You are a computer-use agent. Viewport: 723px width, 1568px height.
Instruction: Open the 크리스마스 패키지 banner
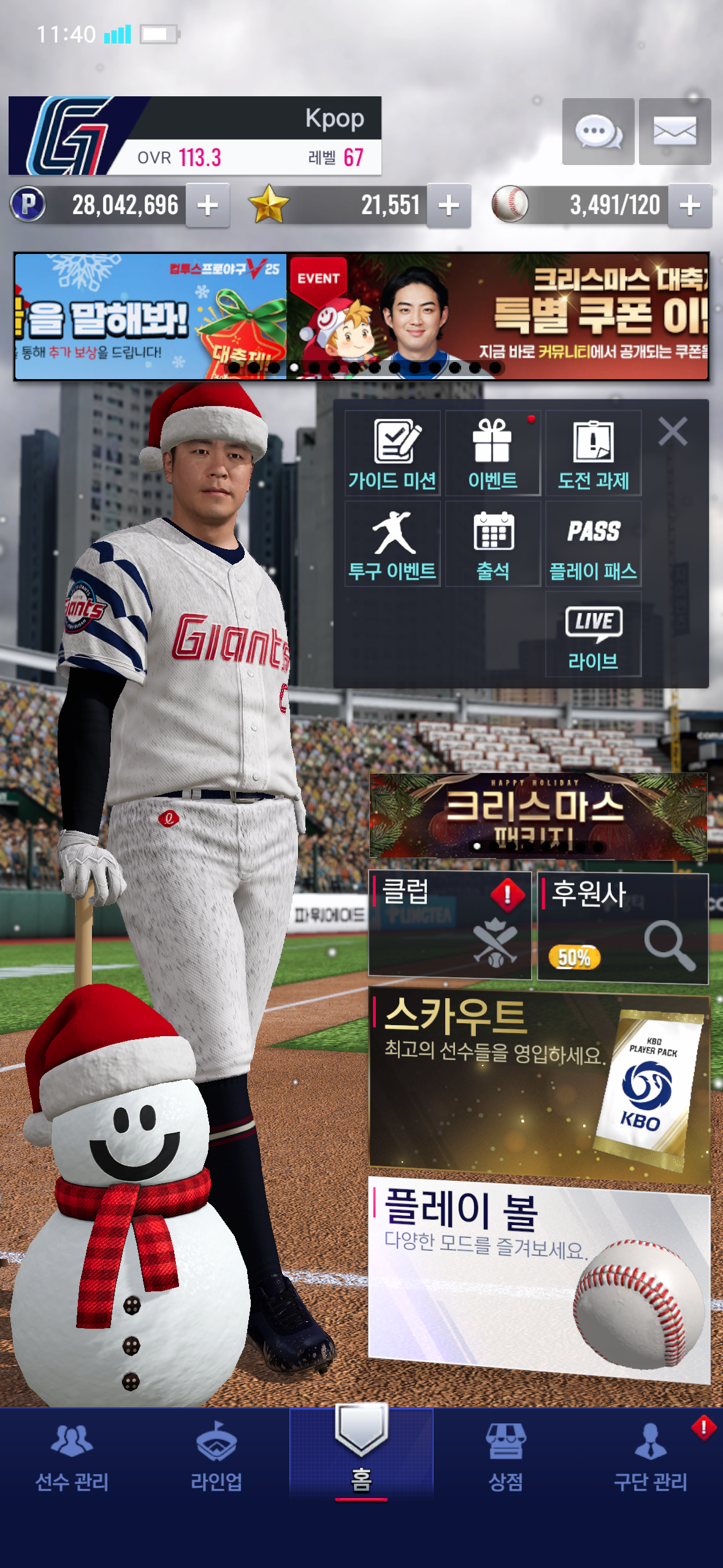538,816
